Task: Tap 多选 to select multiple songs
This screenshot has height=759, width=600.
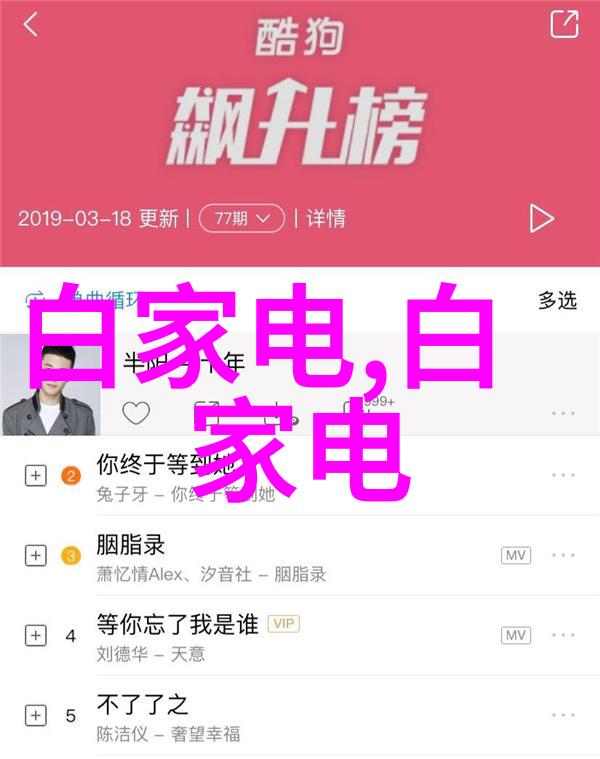Action: pyautogui.click(x=556, y=299)
